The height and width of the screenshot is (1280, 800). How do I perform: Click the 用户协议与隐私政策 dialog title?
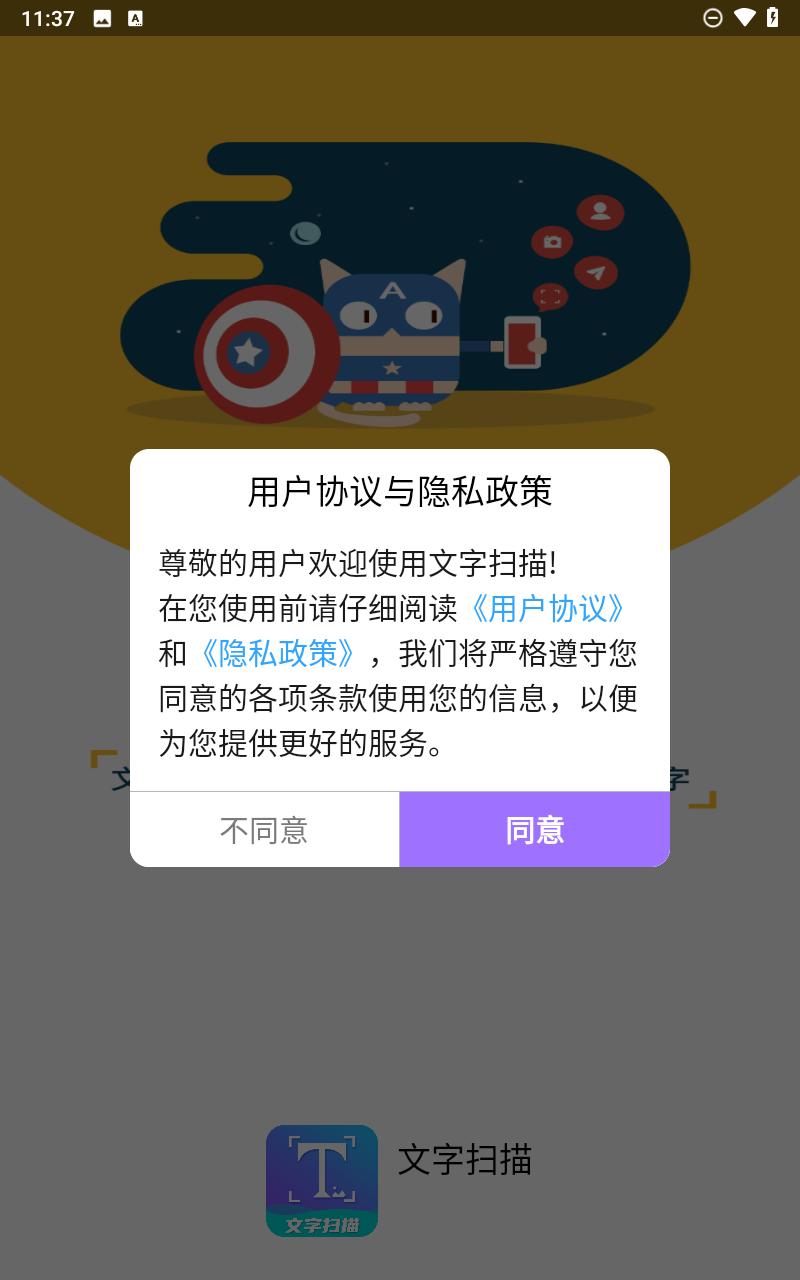(400, 491)
